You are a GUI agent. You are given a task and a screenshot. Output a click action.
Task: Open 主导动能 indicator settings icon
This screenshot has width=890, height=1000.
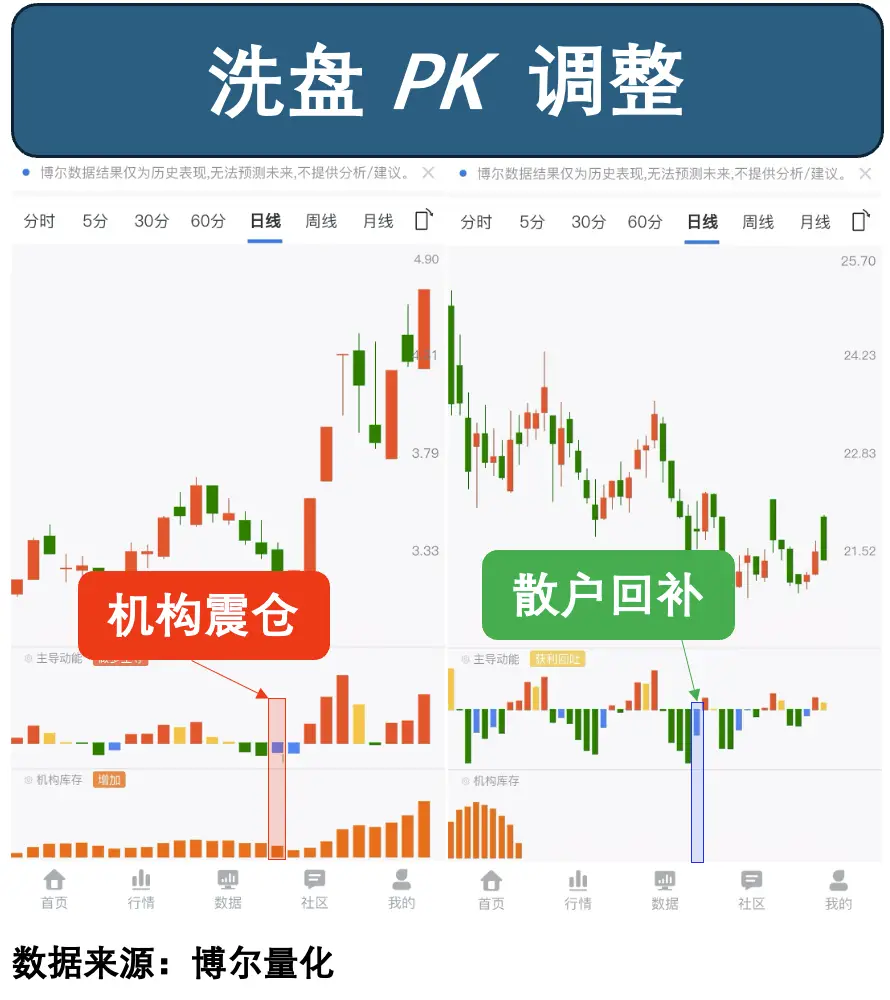point(27,660)
